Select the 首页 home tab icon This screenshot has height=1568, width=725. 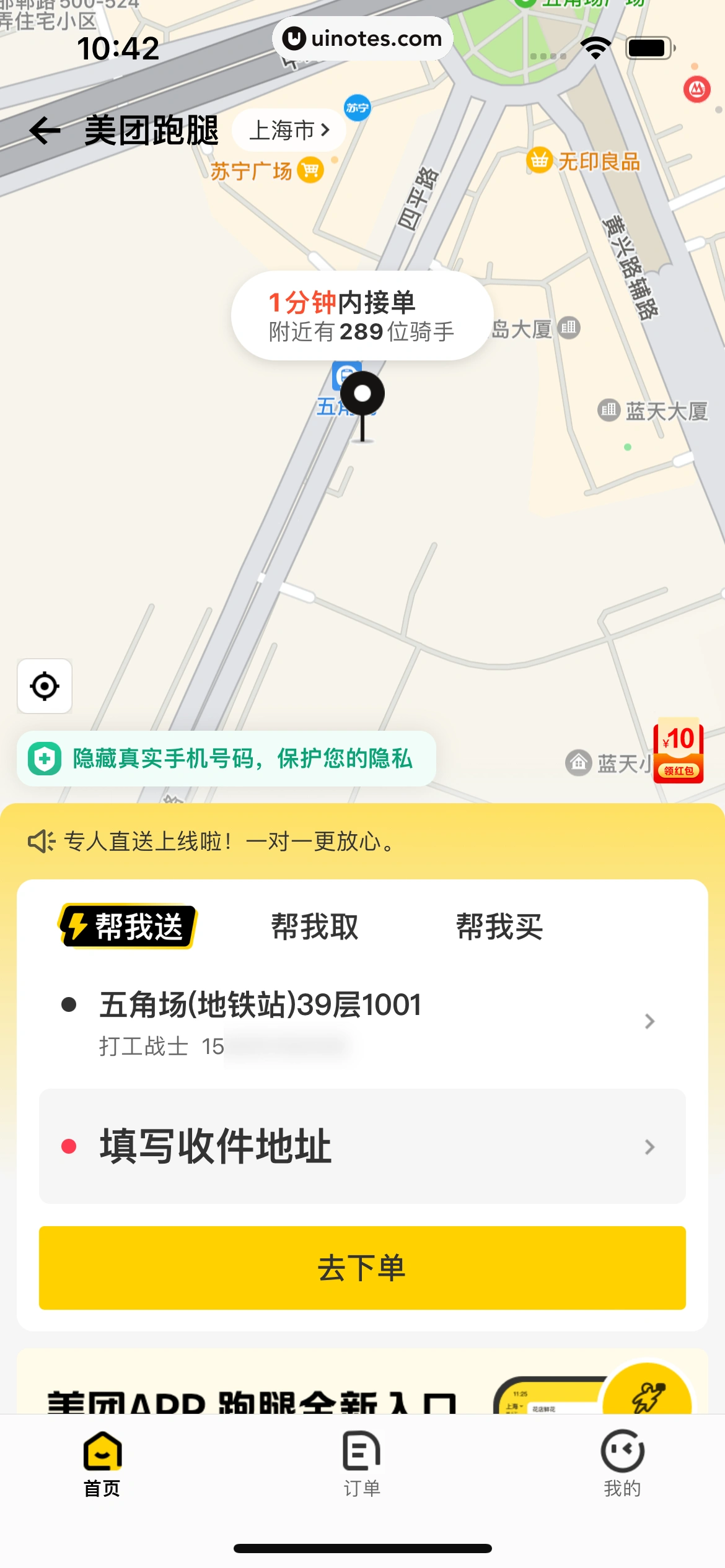pyautogui.click(x=102, y=1452)
